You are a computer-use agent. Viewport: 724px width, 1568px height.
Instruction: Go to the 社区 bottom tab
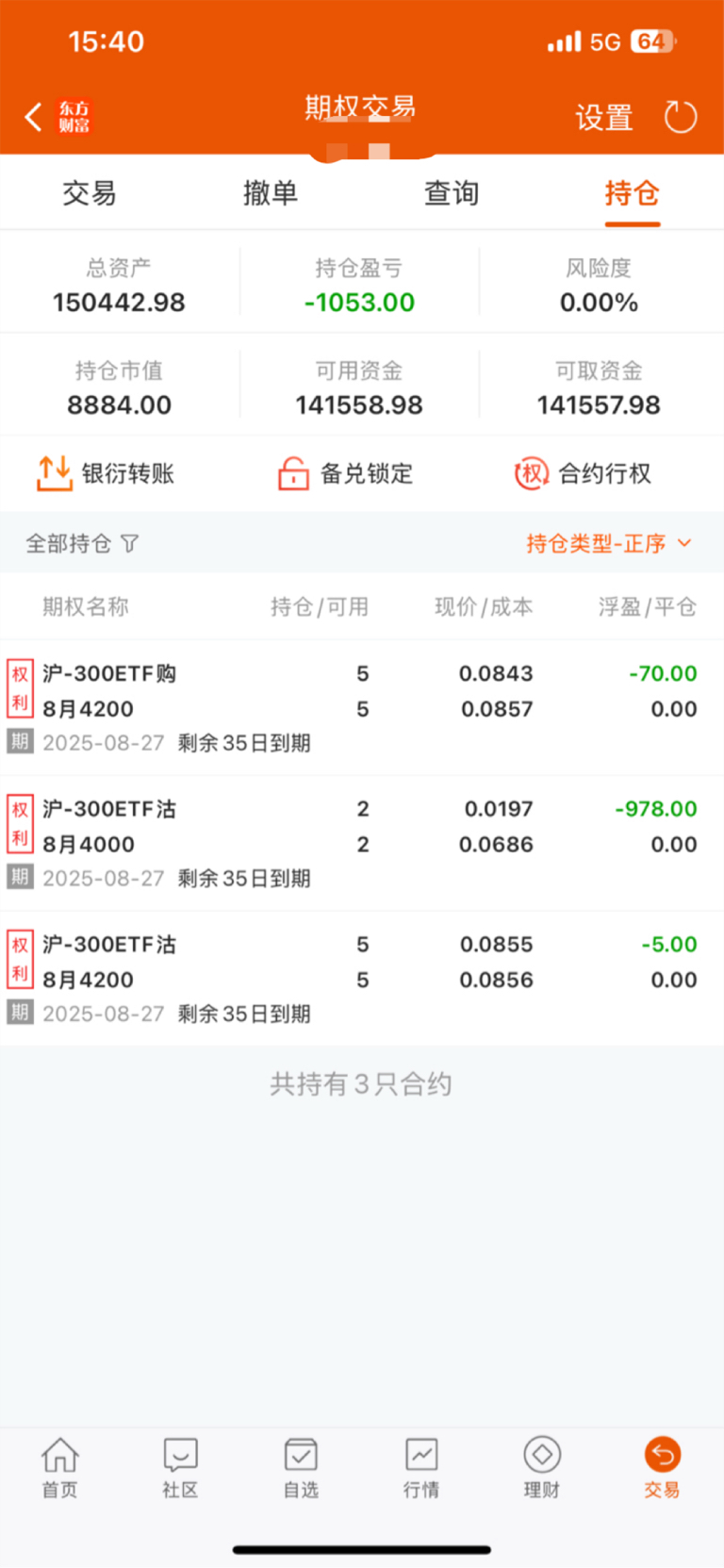[180, 1468]
